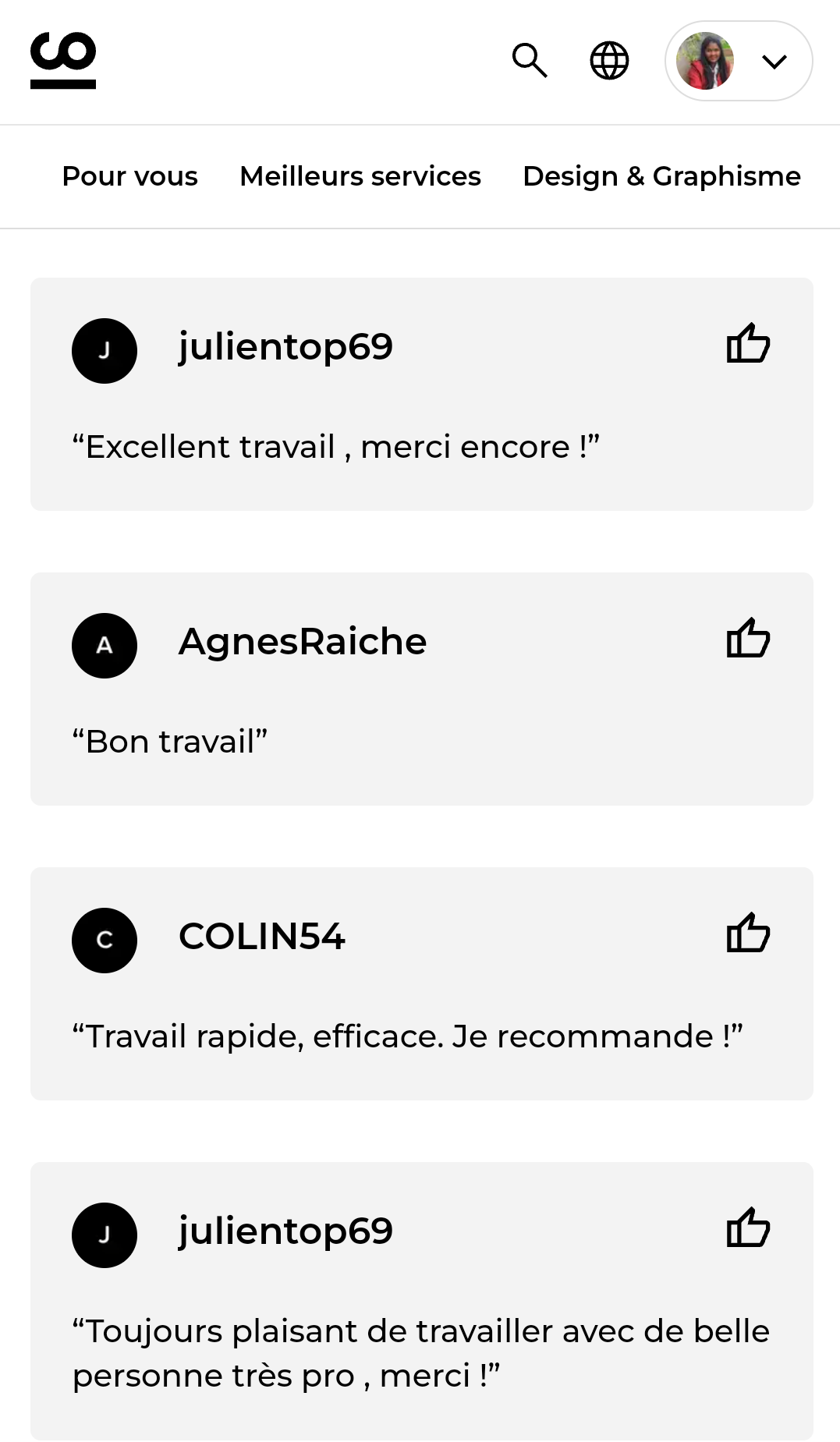Open the Design & Graphisme tab
Screen dimensions: 840x1442
point(661,176)
